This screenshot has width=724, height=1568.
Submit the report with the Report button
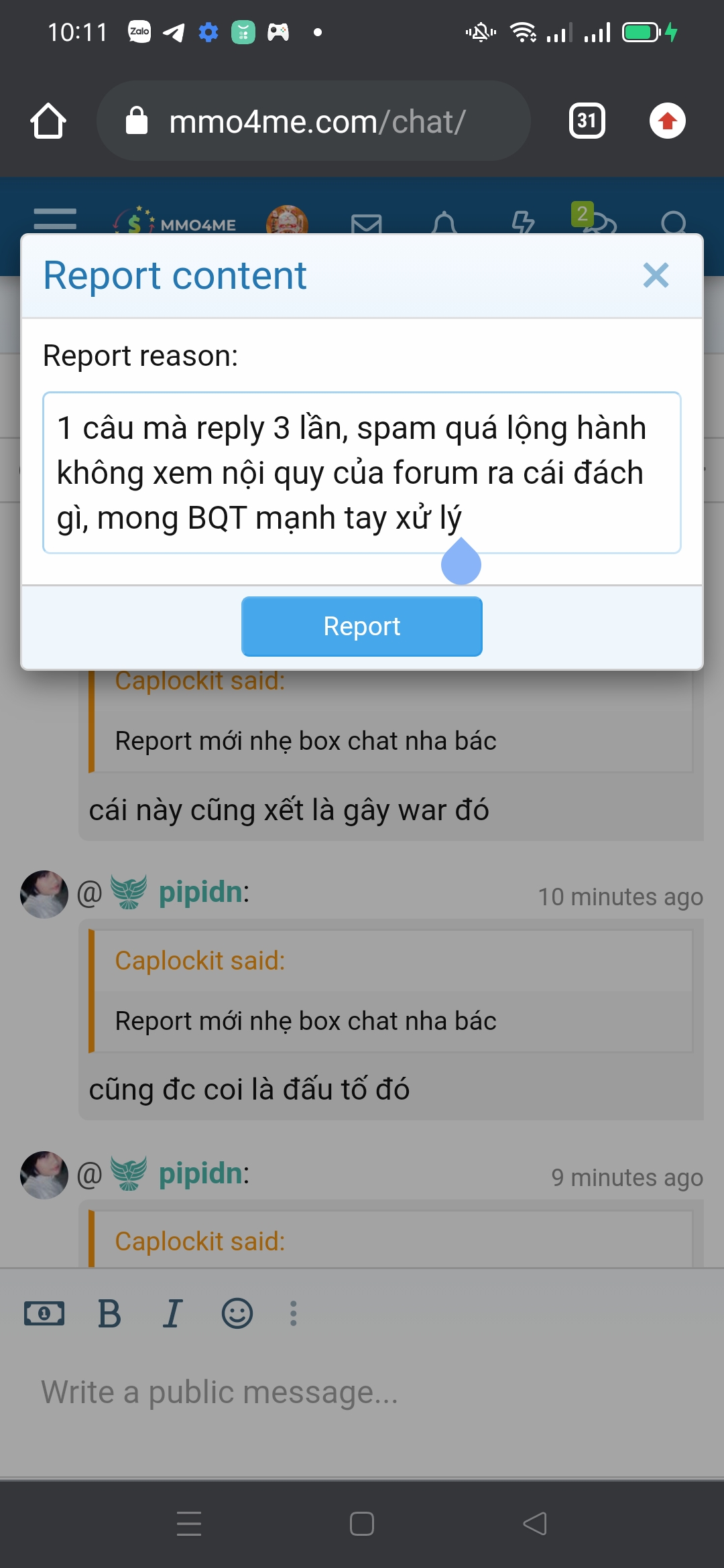click(x=361, y=627)
